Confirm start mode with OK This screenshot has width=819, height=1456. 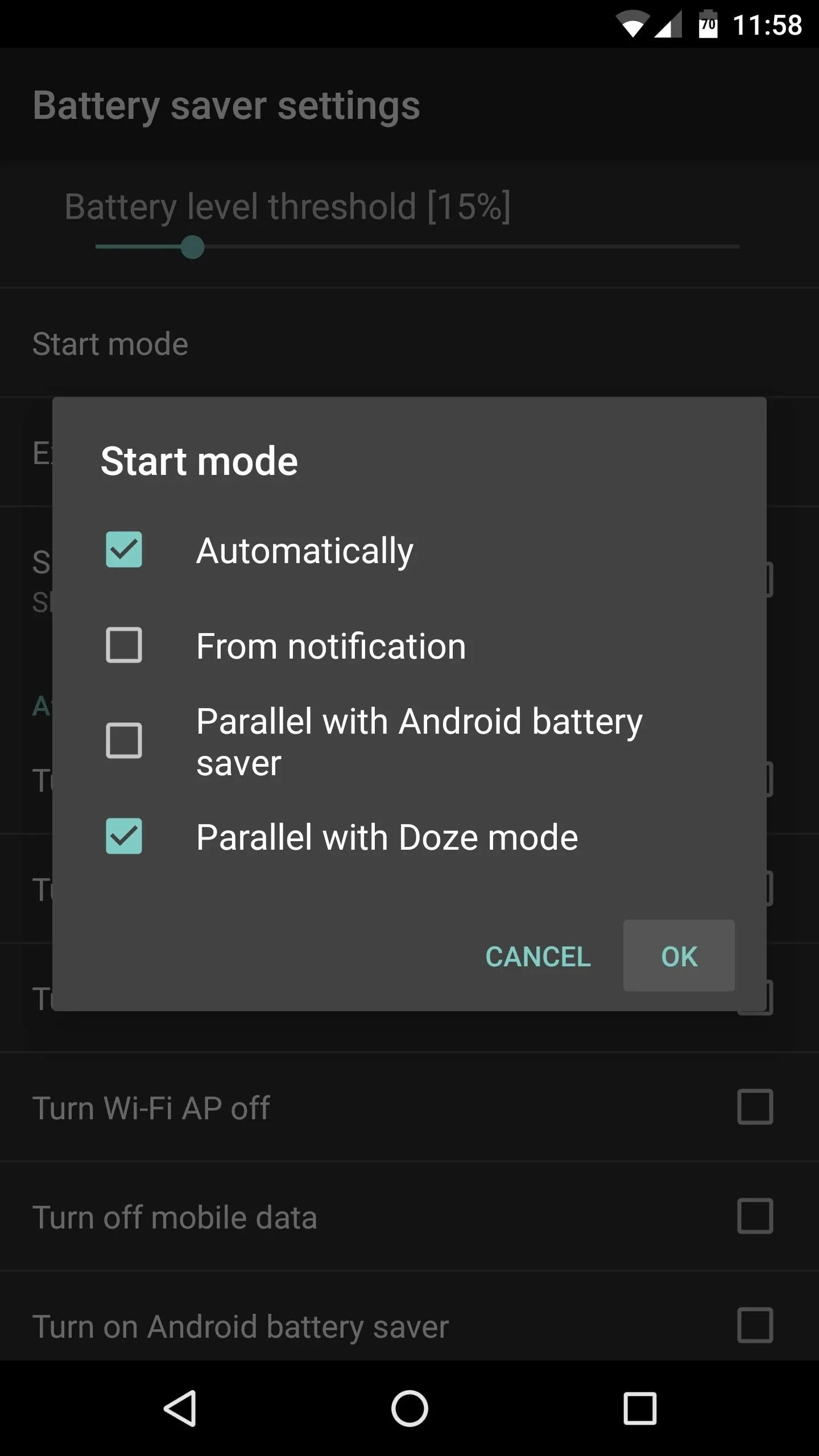[679, 956]
